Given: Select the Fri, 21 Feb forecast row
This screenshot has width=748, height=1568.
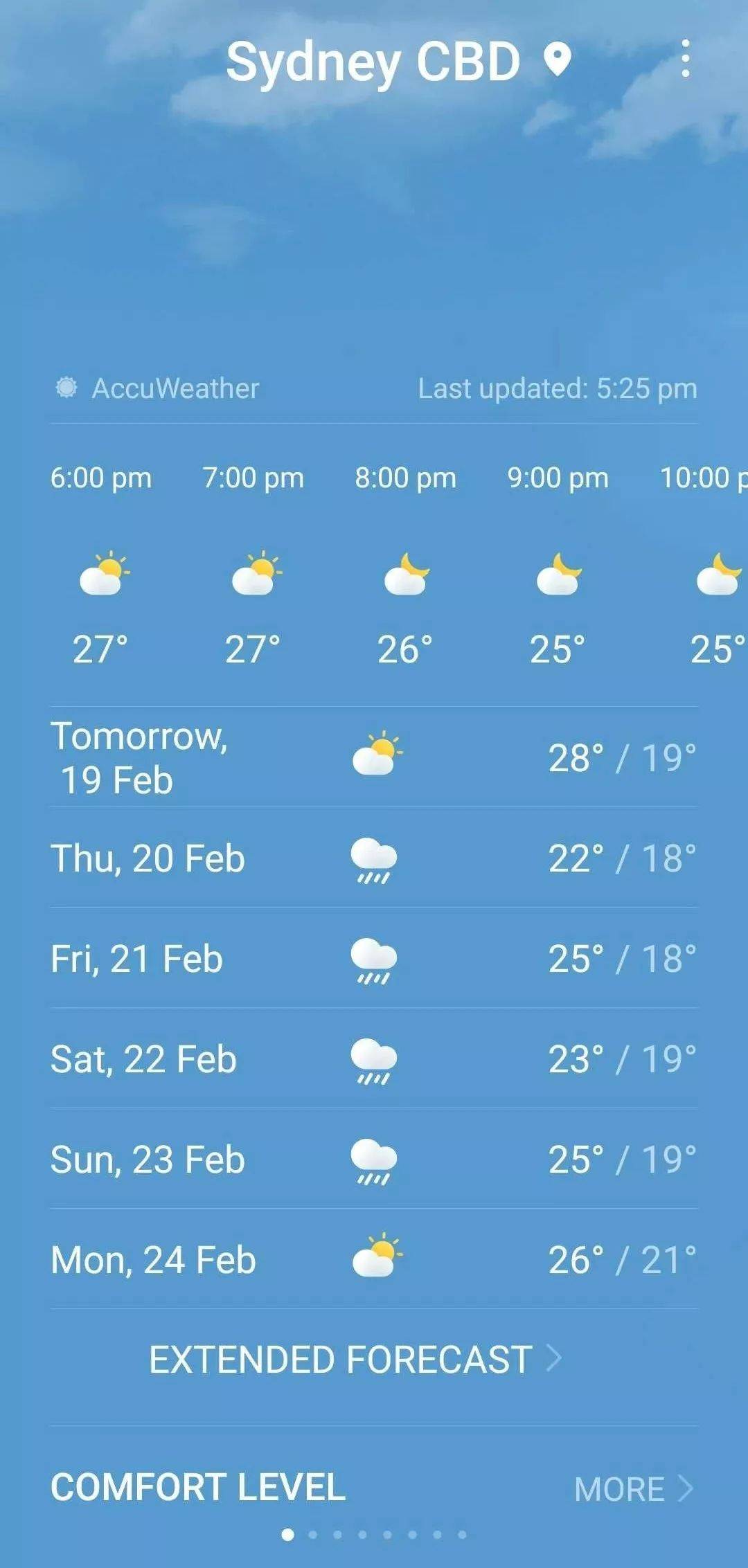Looking at the screenshot, I should pyautogui.click(x=374, y=958).
